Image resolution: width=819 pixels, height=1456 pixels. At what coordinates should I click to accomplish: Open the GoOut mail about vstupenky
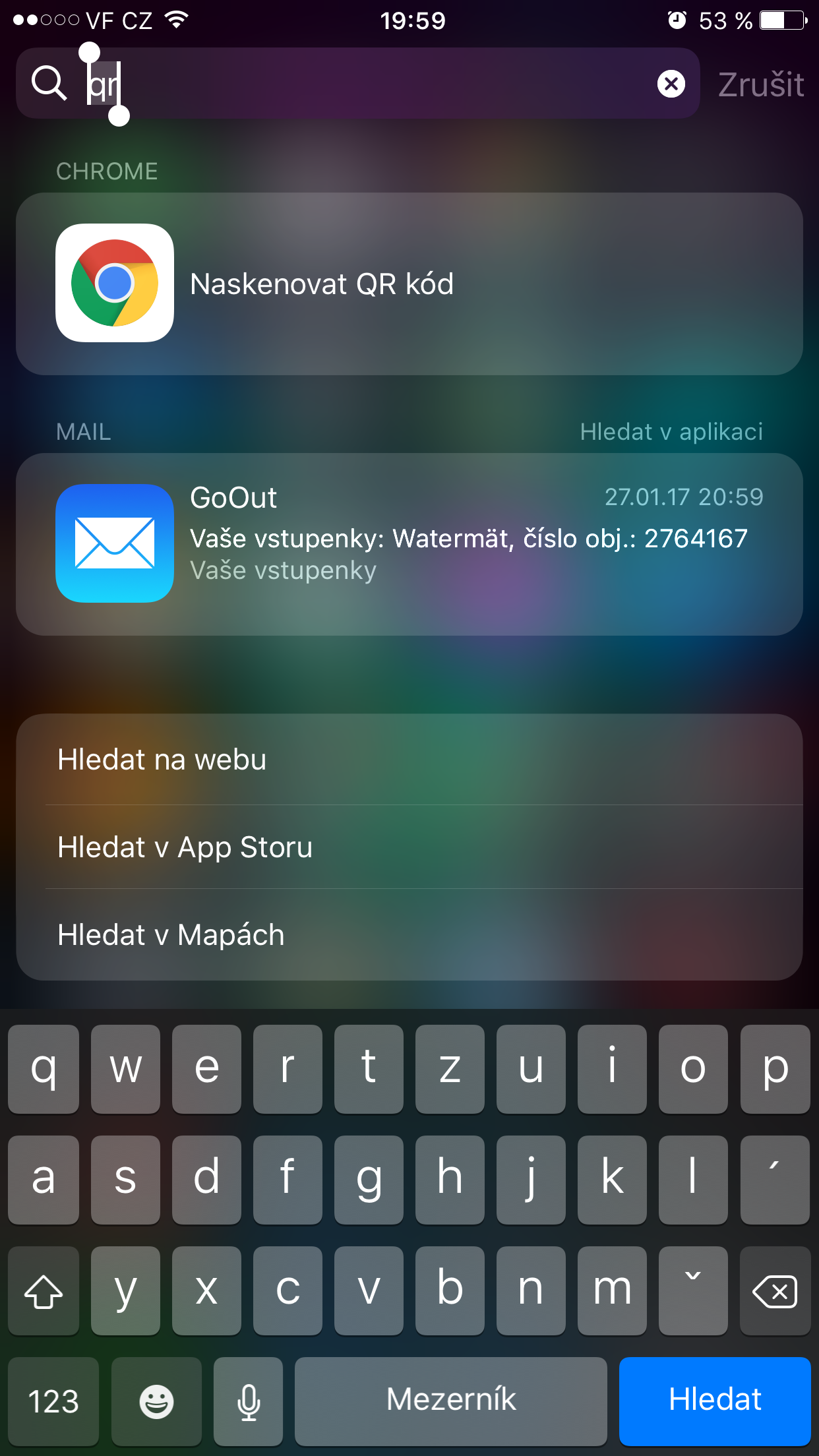coord(409,543)
